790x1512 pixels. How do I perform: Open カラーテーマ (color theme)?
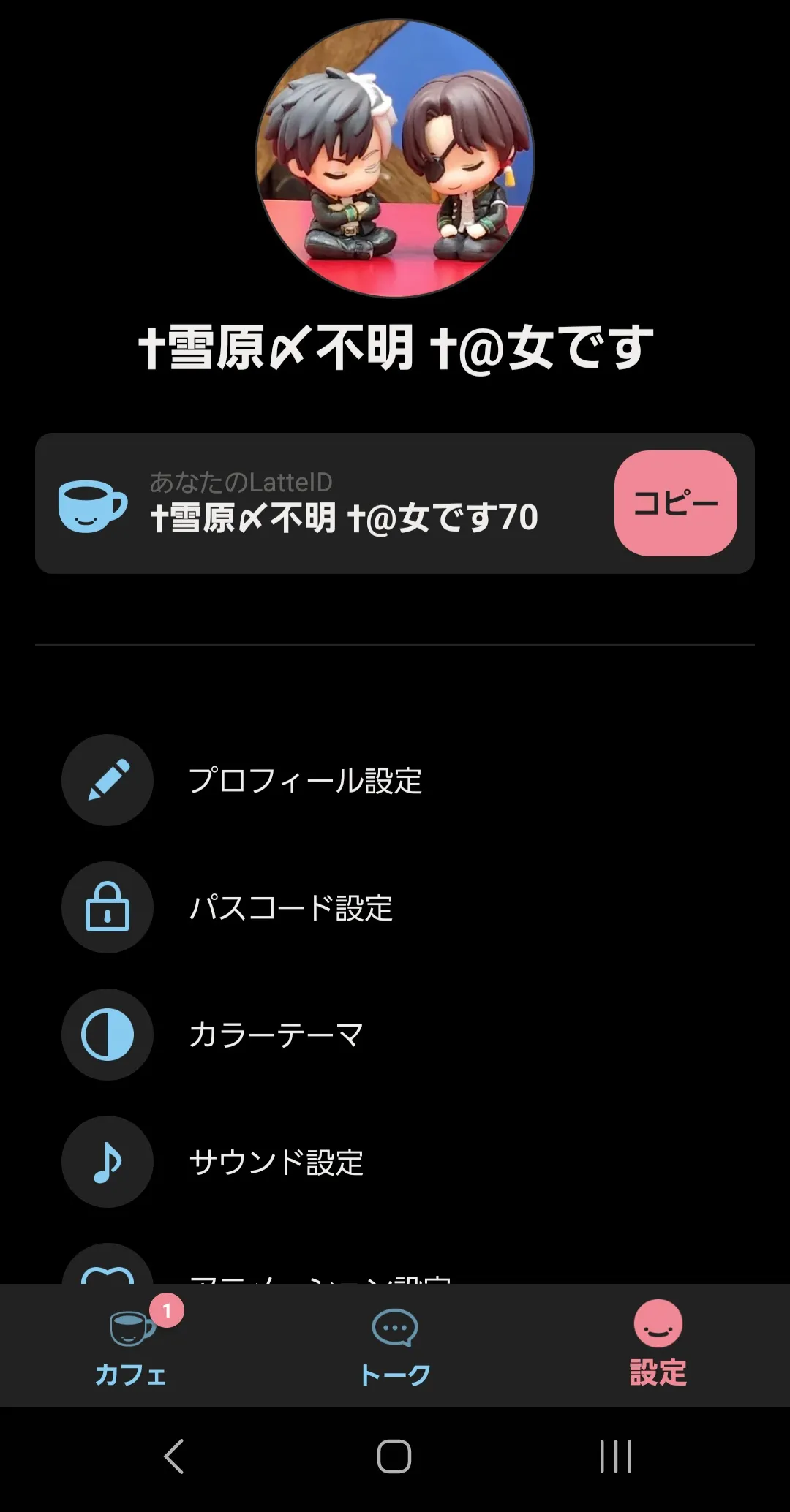pyautogui.click(x=276, y=1035)
